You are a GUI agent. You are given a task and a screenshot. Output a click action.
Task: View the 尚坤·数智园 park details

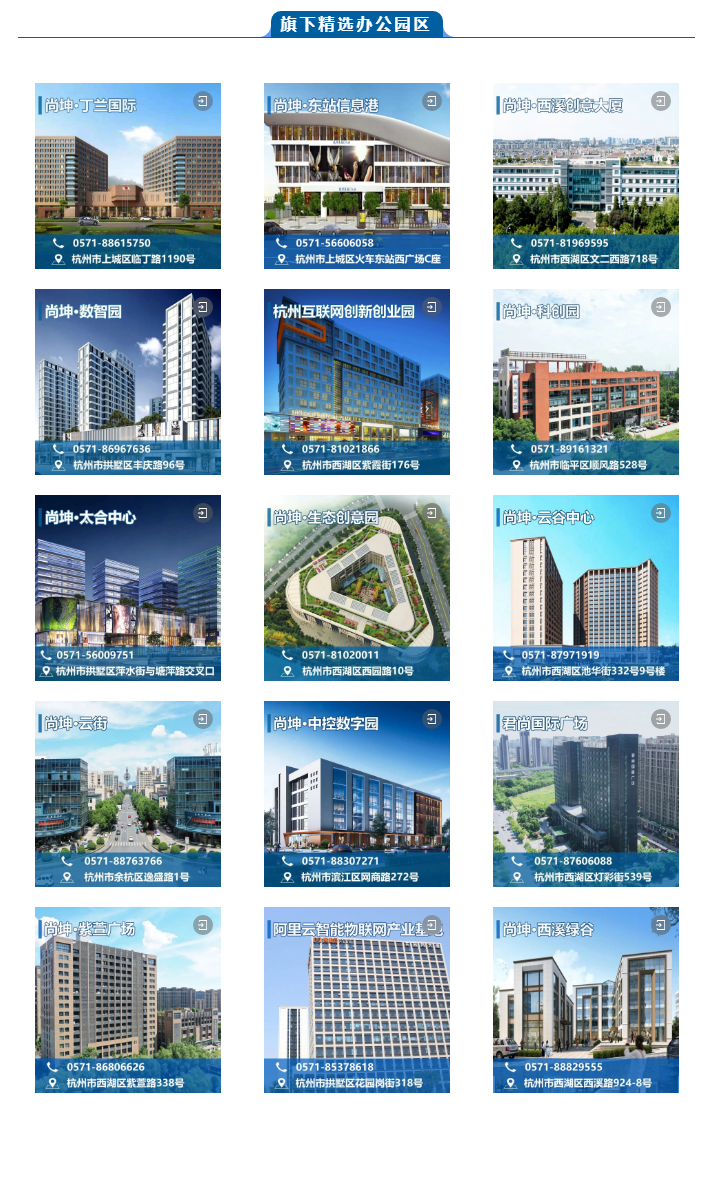(128, 382)
